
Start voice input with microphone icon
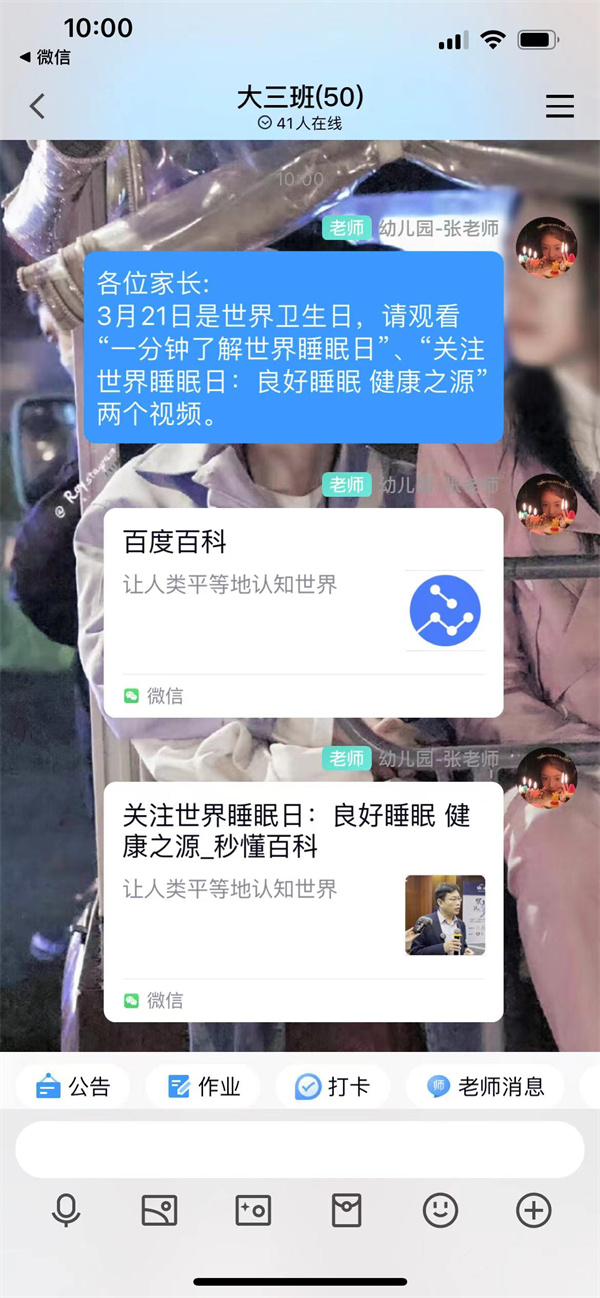tap(66, 1211)
